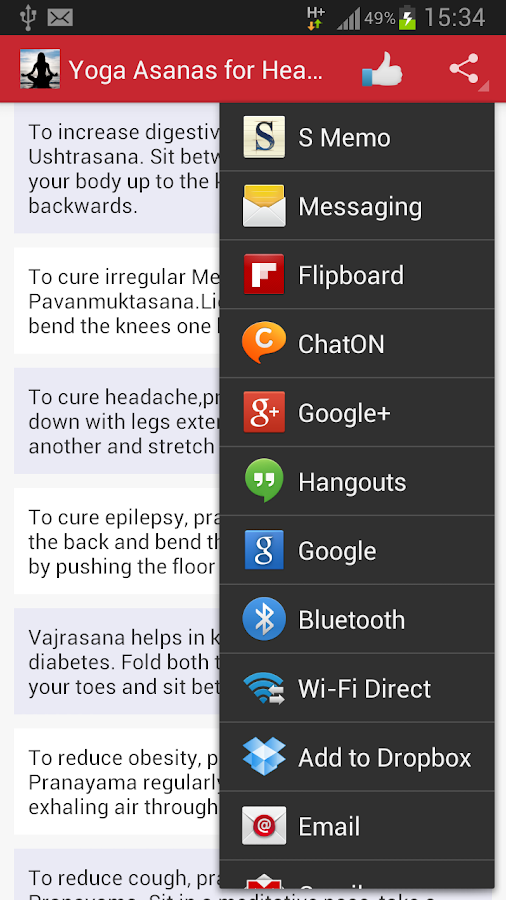This screenshot has height=900, width=506.
Task: Share on Google+
Action: point(357,413)
